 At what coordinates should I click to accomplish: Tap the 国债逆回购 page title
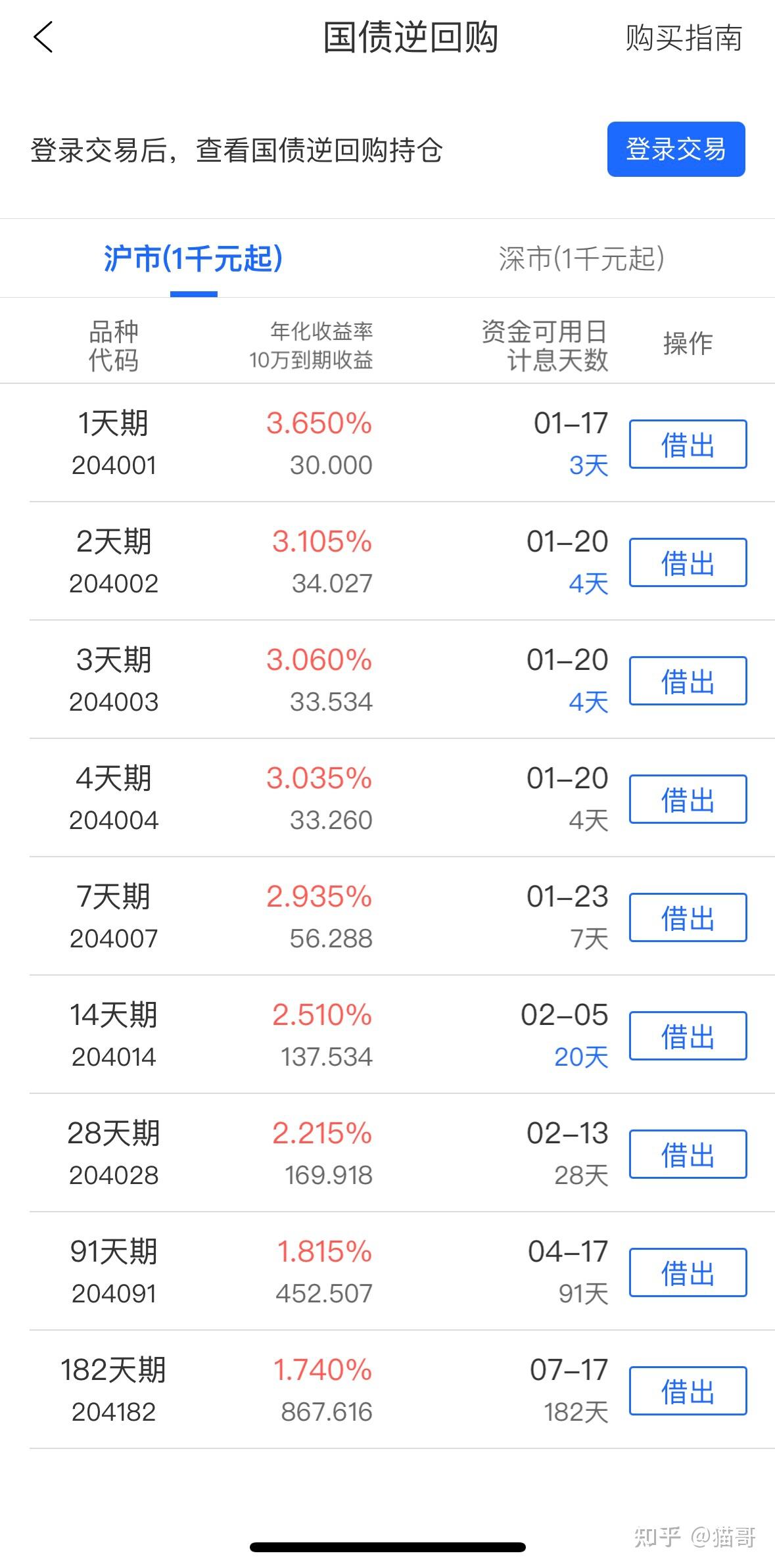(x=411, y=37)
